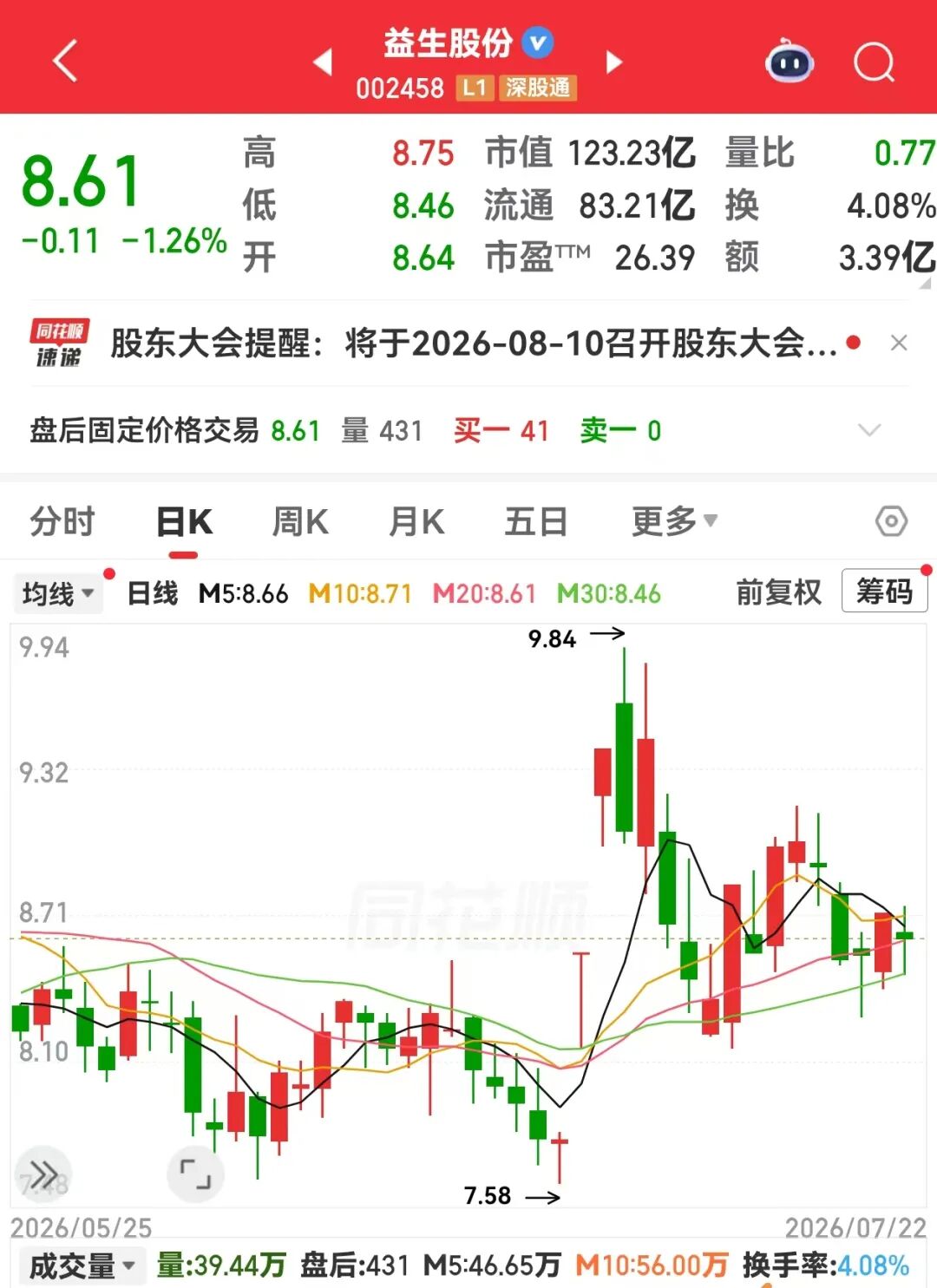Switch to the 分时 chart tab
The image size is (937, 1288).
click(62, 522)
